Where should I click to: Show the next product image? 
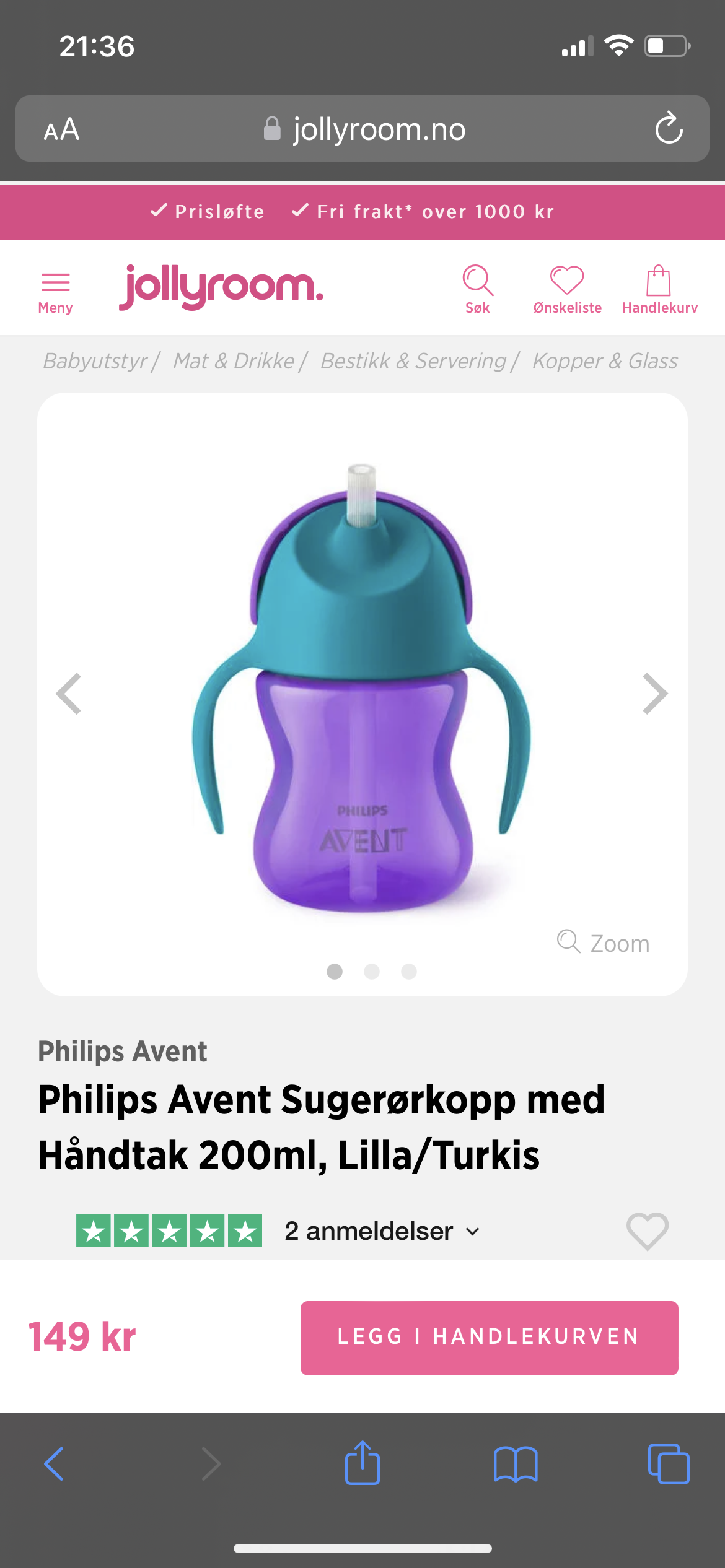click(x=655, y=694)
